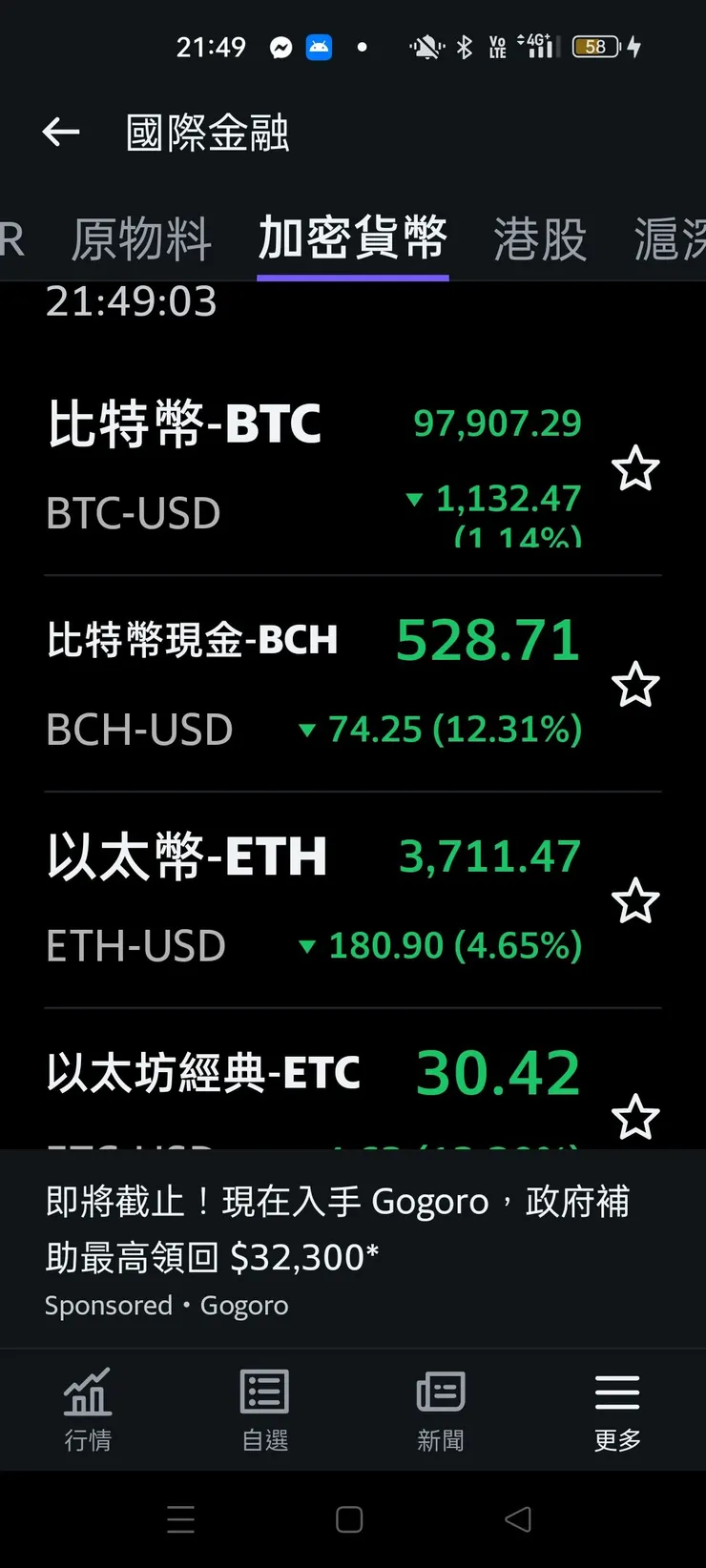This screenshot has width=706, height=1568.
Task: Open the 更多 more menu
Action: click(616, 1409)
